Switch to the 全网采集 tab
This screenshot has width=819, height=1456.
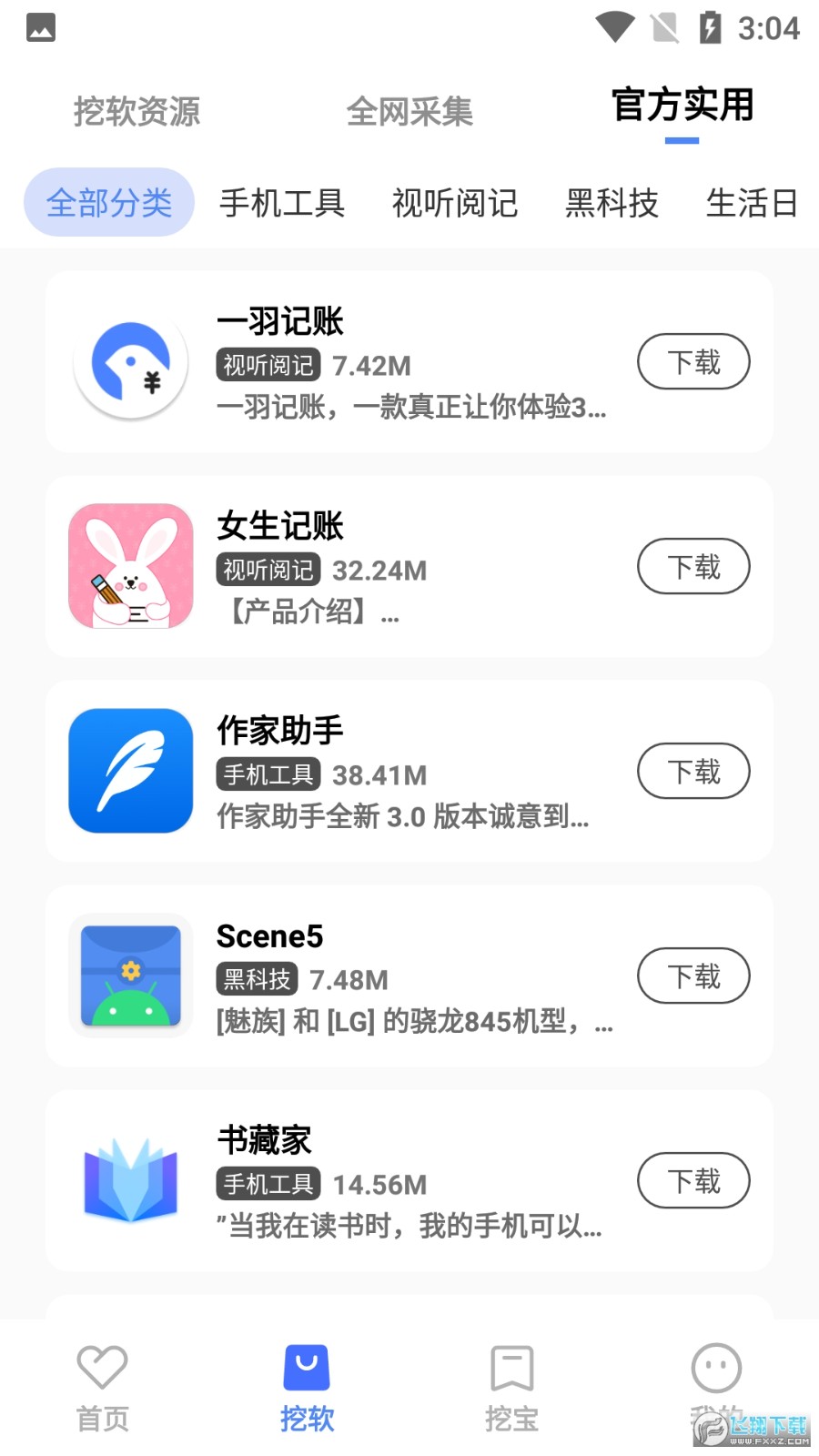point(410,111)
